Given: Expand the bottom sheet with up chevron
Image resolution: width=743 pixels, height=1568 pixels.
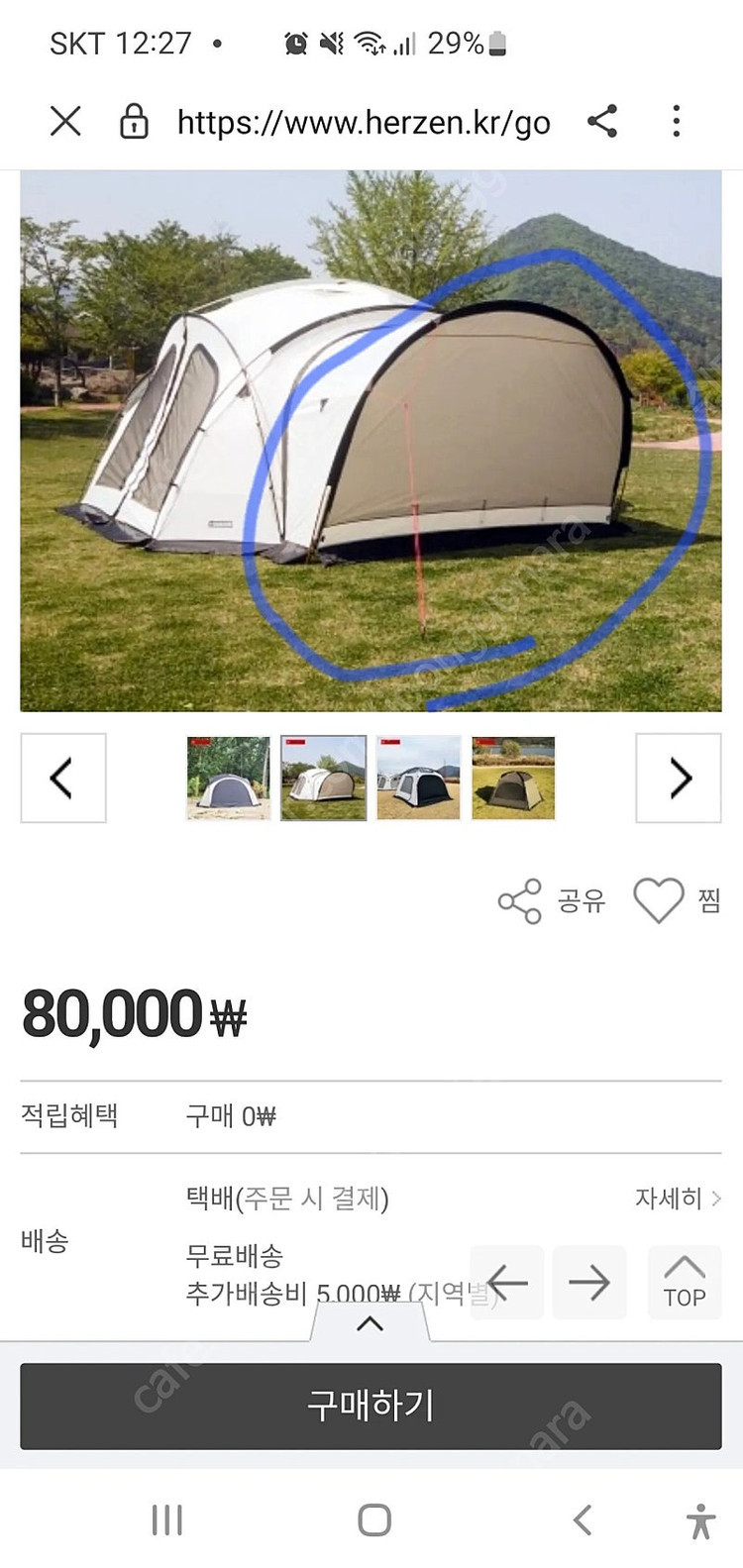Looking at the screenshot, I should 371,1324.
